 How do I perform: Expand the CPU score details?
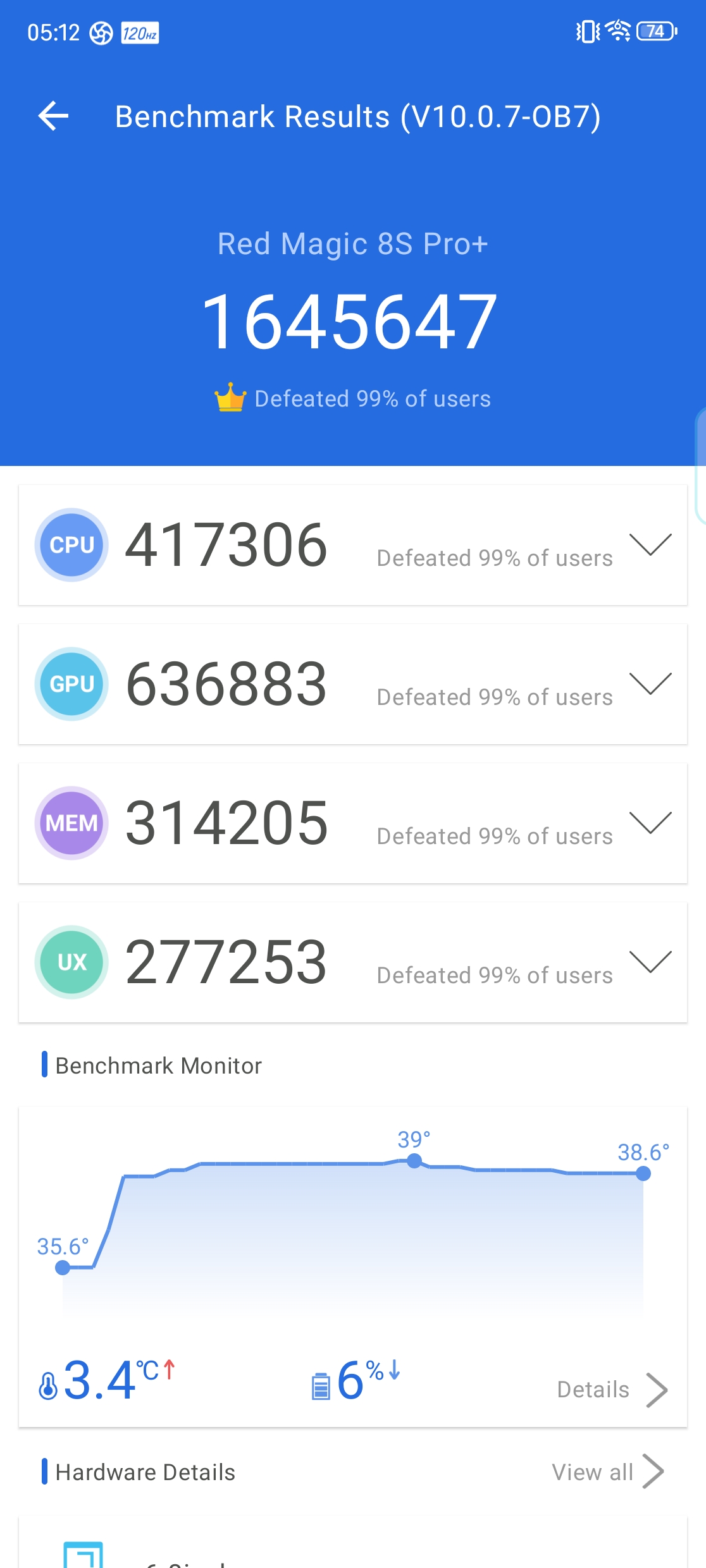point(650,545)
